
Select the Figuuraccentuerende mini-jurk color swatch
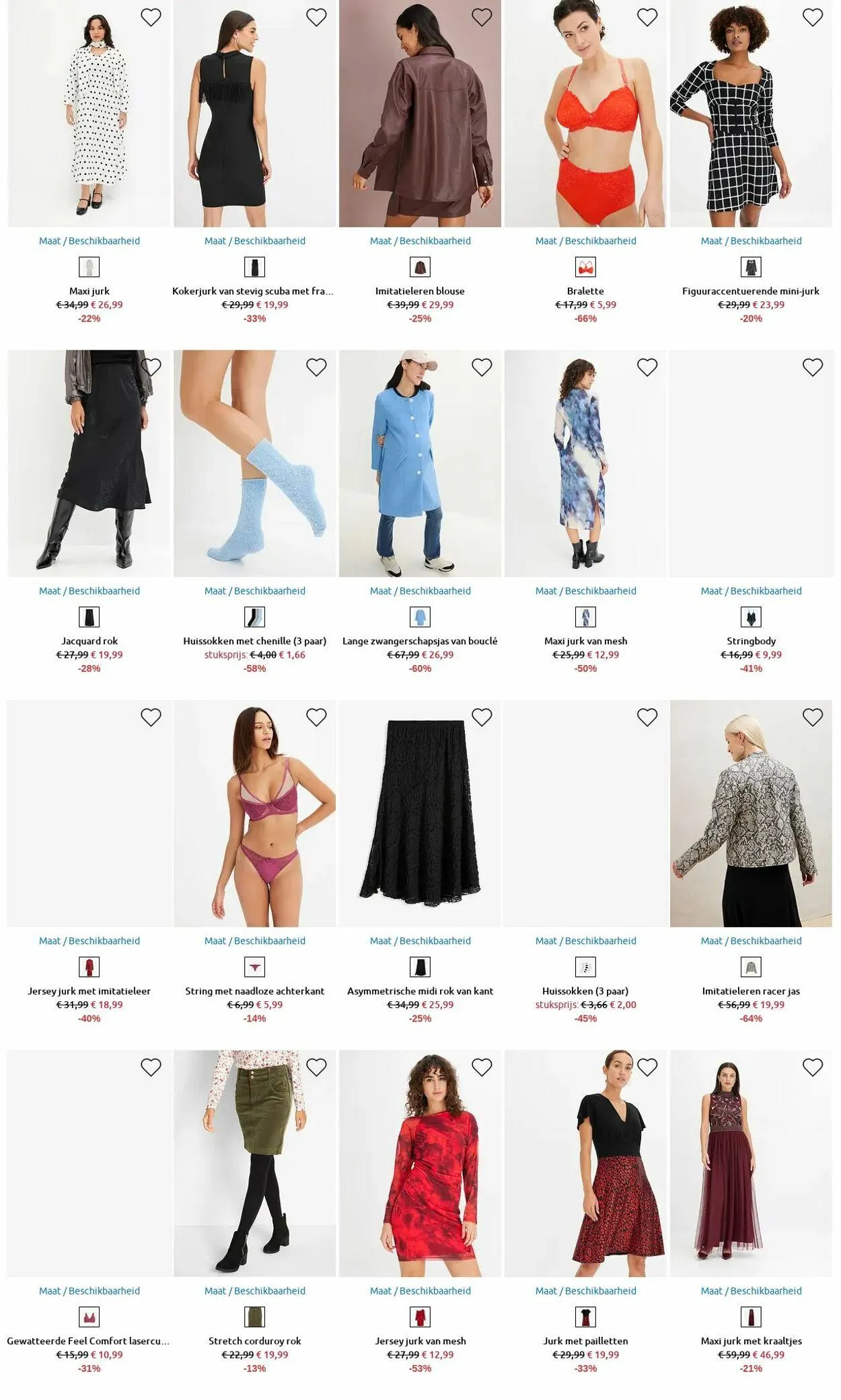click(x=751, y=267)
